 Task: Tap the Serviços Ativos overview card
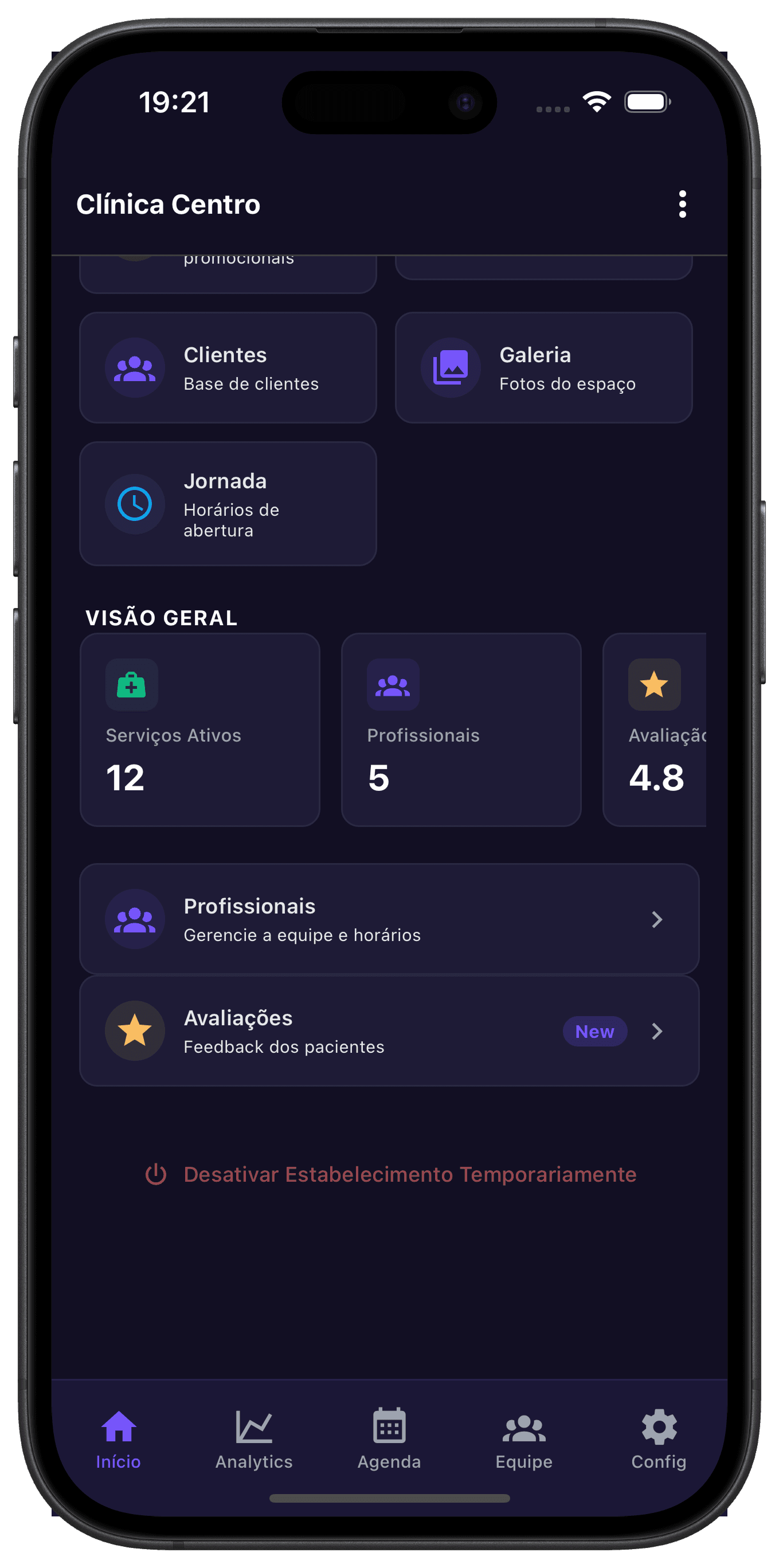click(x=199, y=729)
